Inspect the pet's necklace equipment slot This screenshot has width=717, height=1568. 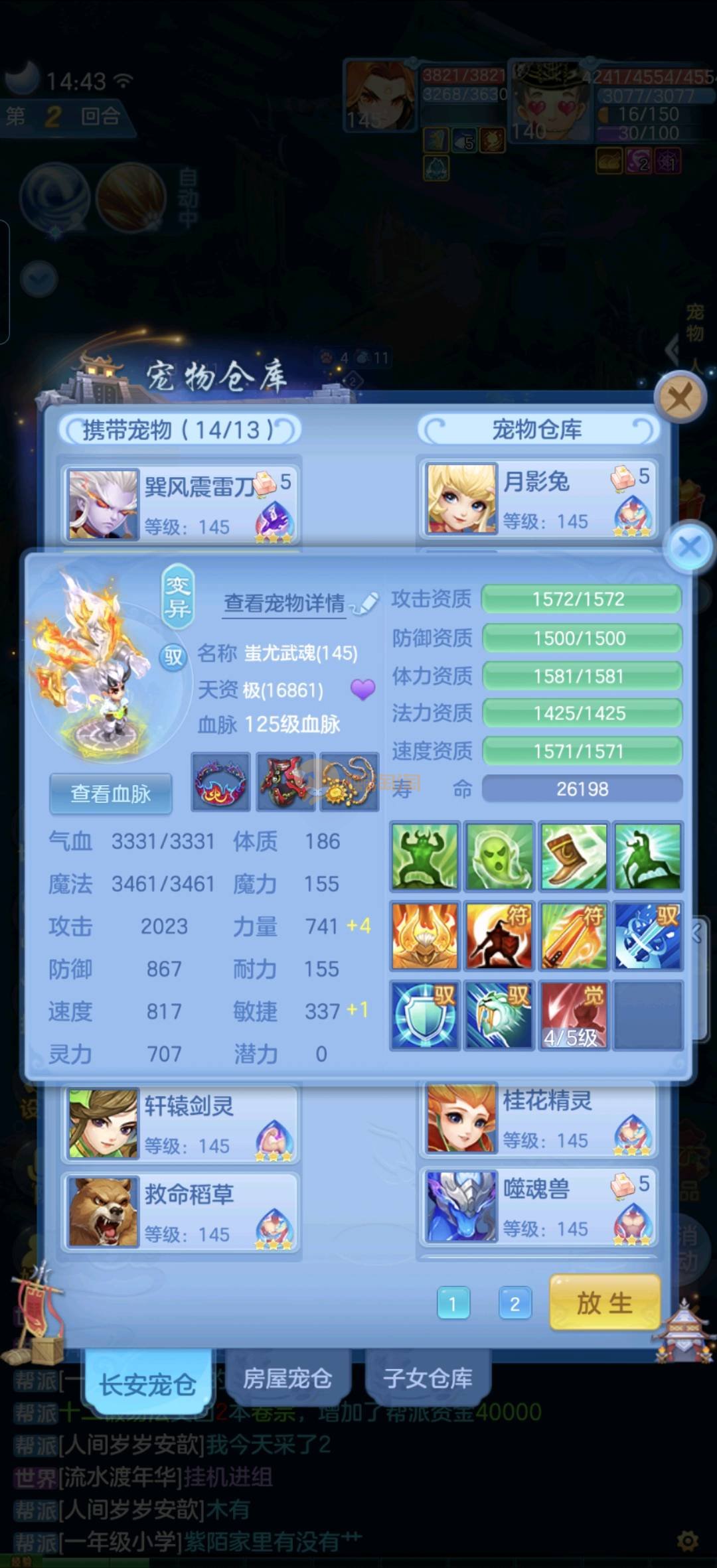349,782
